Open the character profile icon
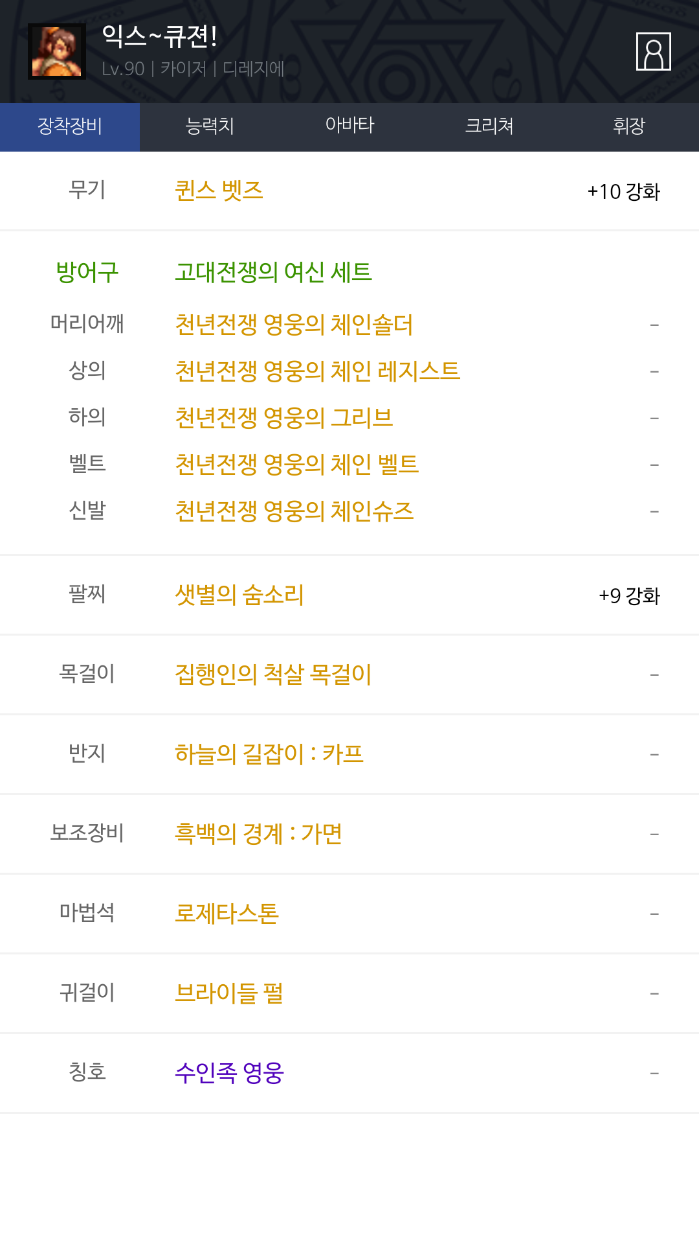Viewport: 699px width, 1244px height. 653,52
